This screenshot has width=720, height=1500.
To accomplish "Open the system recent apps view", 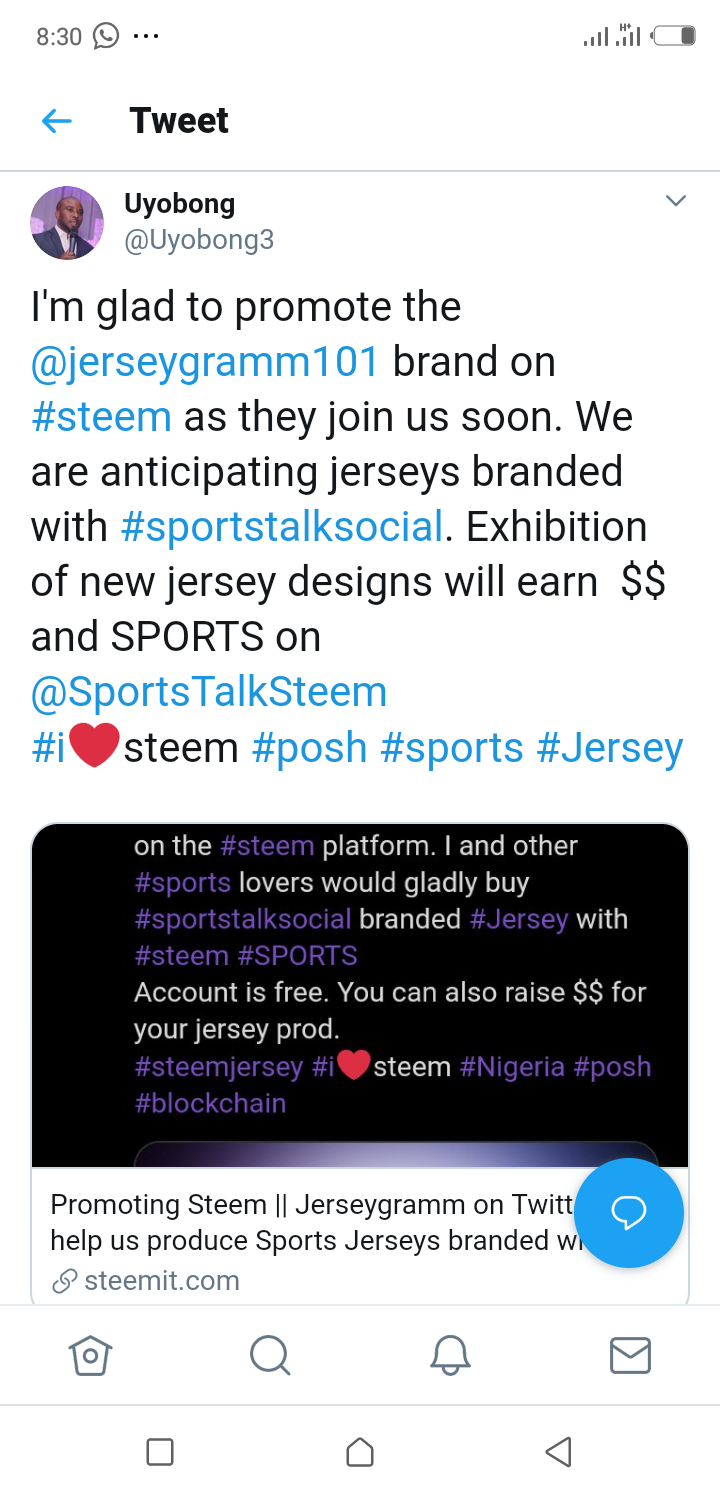I will (x=160, y=1452).
